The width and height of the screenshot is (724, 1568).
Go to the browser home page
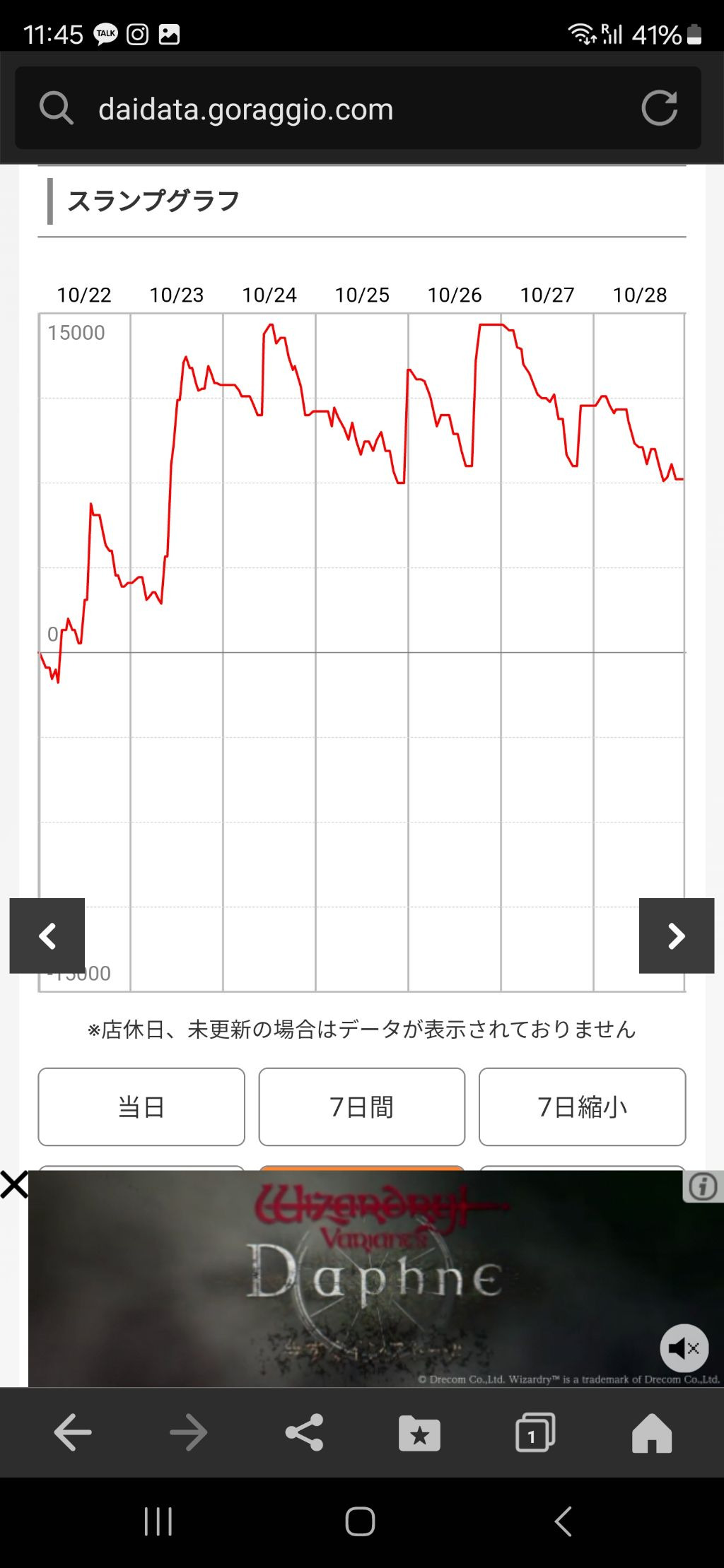pos(651,1433)
